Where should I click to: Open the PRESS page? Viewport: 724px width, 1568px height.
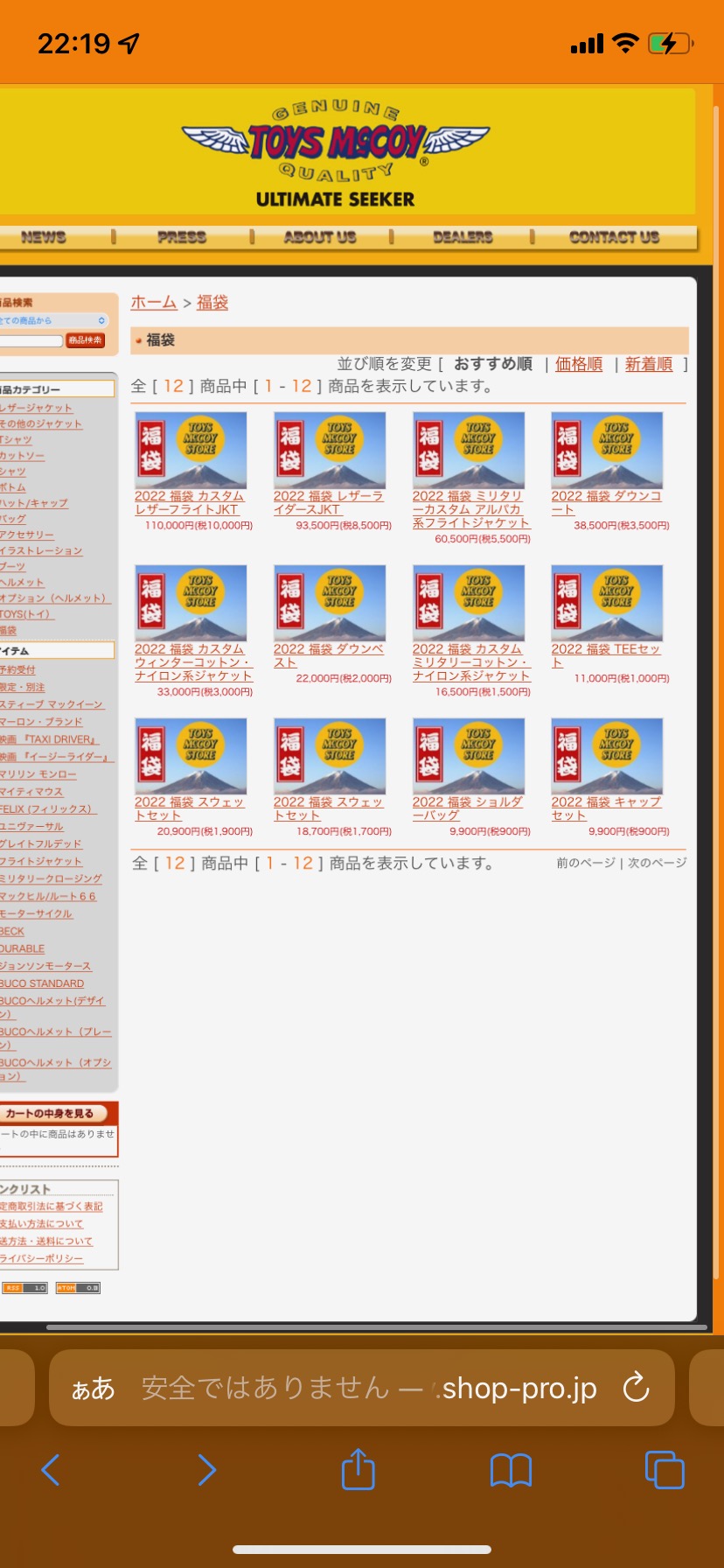point(182,237)
